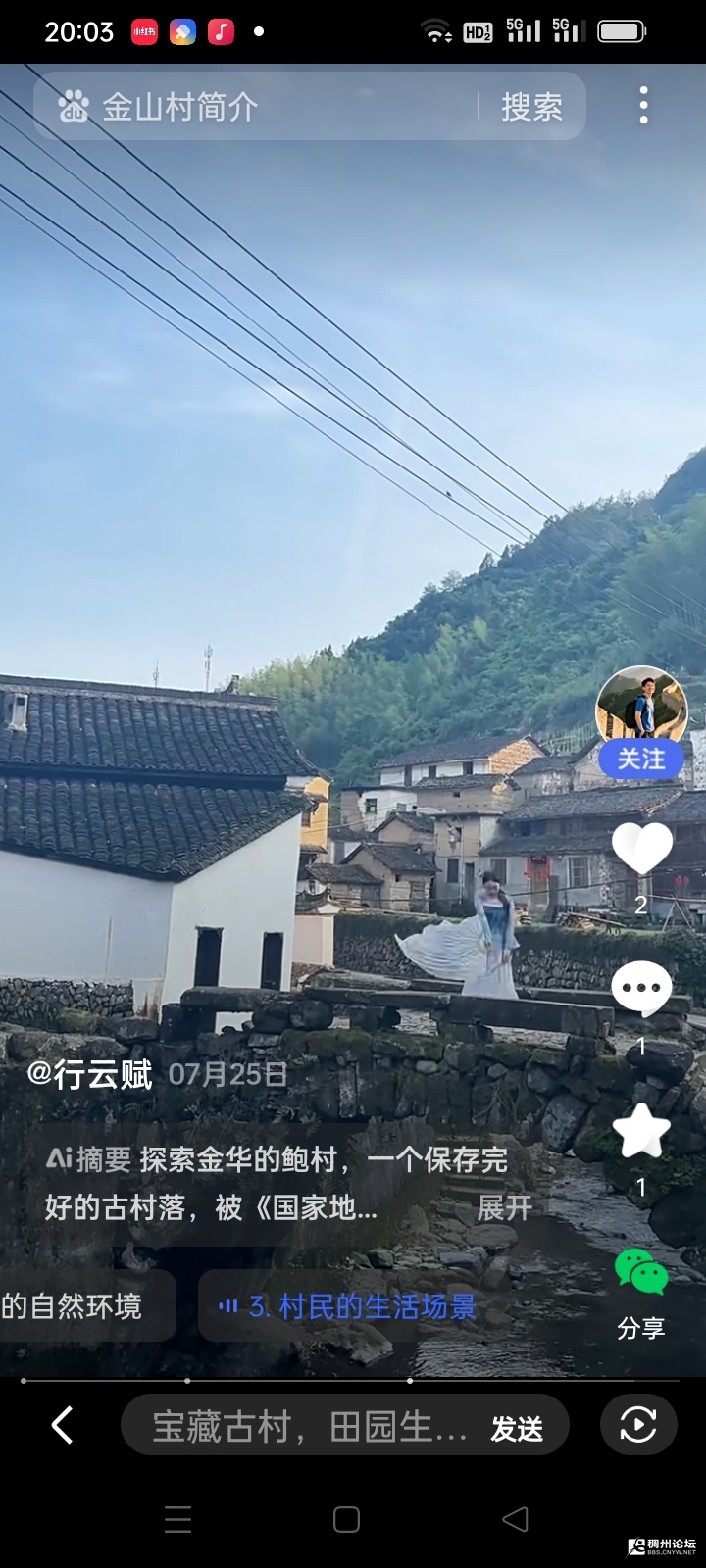Open the 金山村简介 search box
706x1568 pixels.
click(x=255, y=106)
